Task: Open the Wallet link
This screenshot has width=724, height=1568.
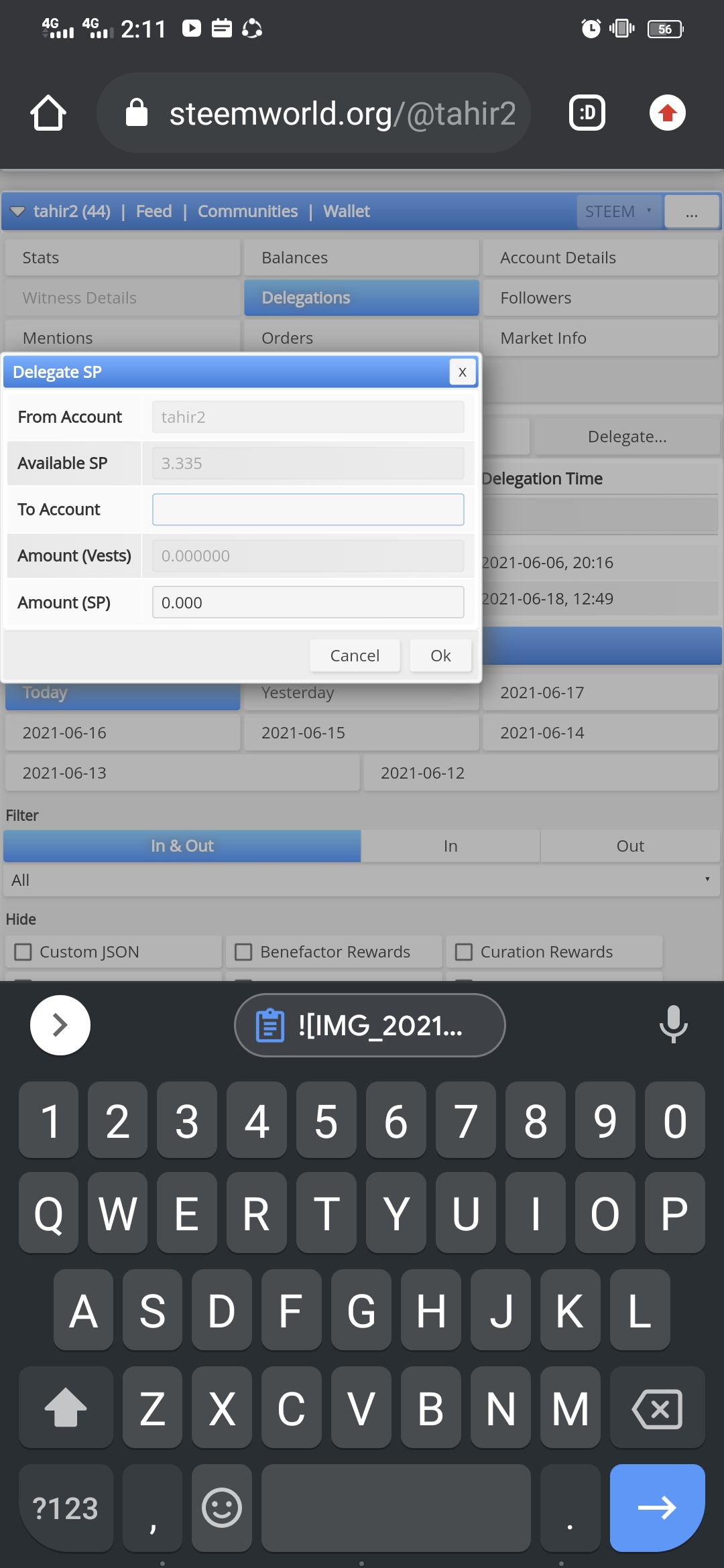Action: point(346,211)
